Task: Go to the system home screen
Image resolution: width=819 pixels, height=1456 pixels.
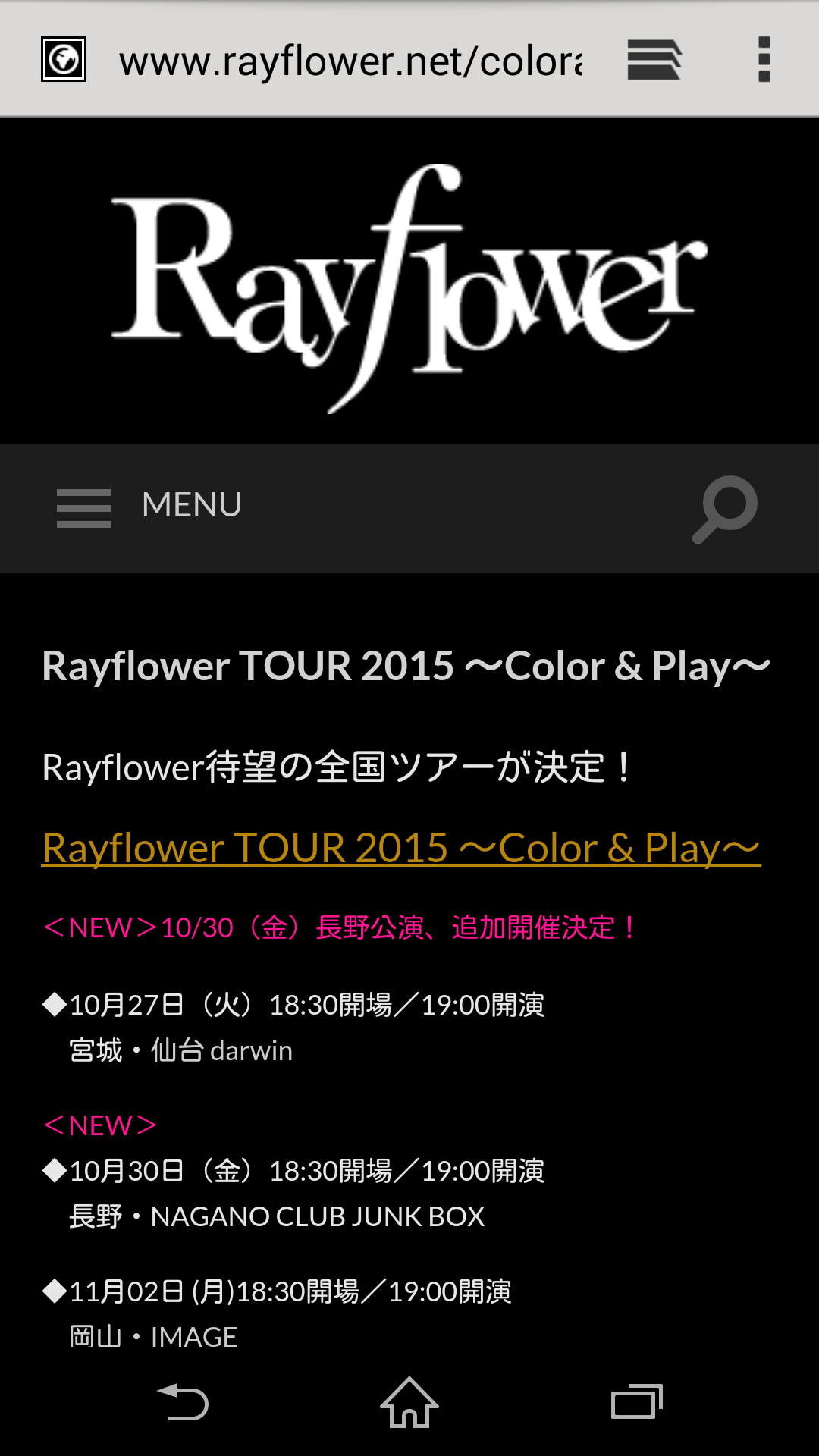Action: (409, 1403)
